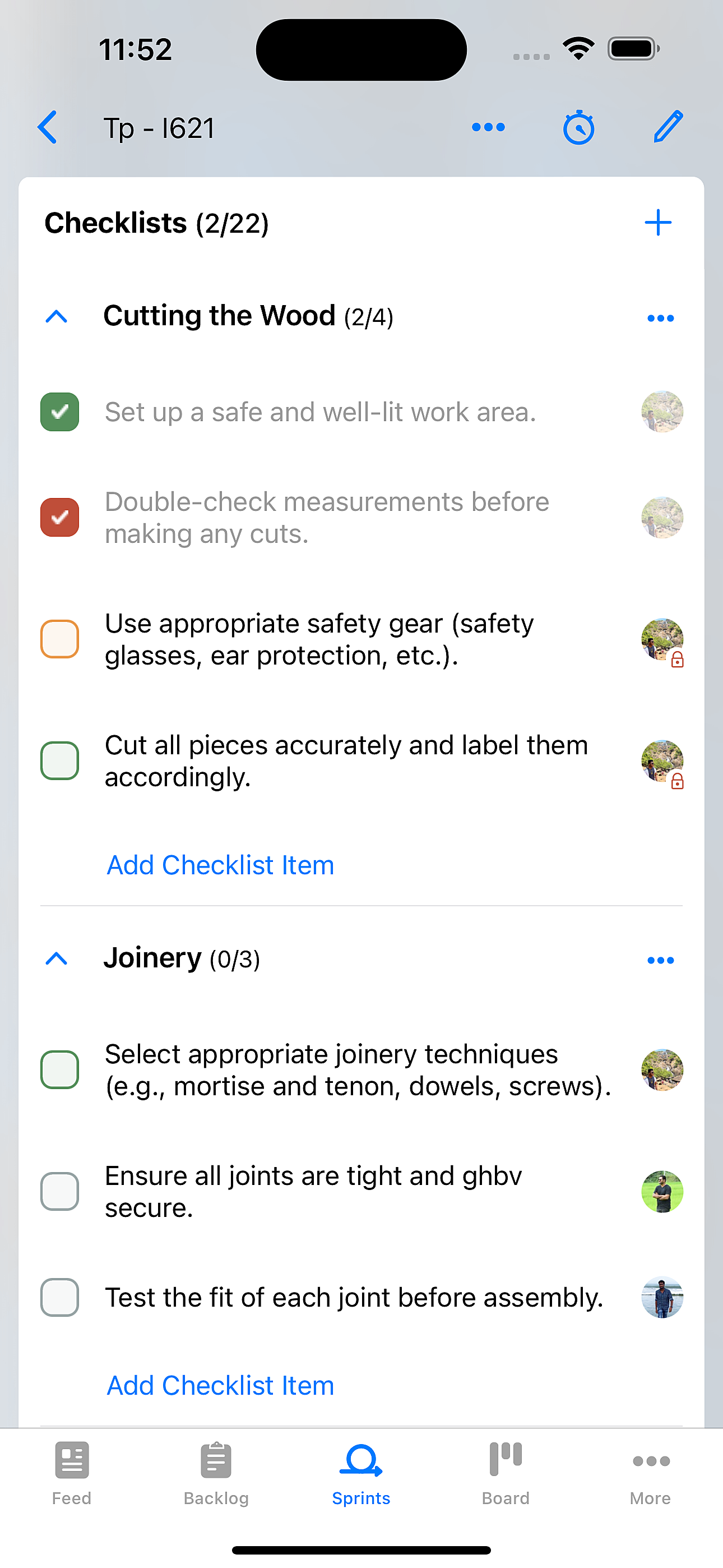
Task: Uncheck Double-check measurements item
Action: point(59,518)
